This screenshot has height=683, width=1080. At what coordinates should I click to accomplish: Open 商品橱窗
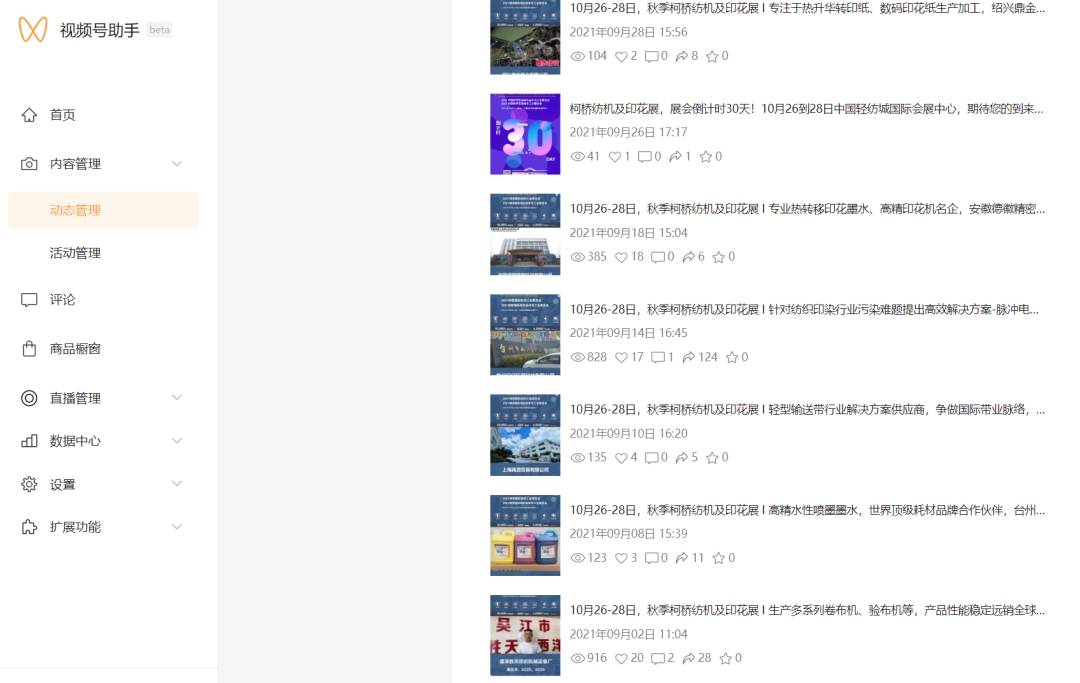pyautogui.click(x=75, y=349)
